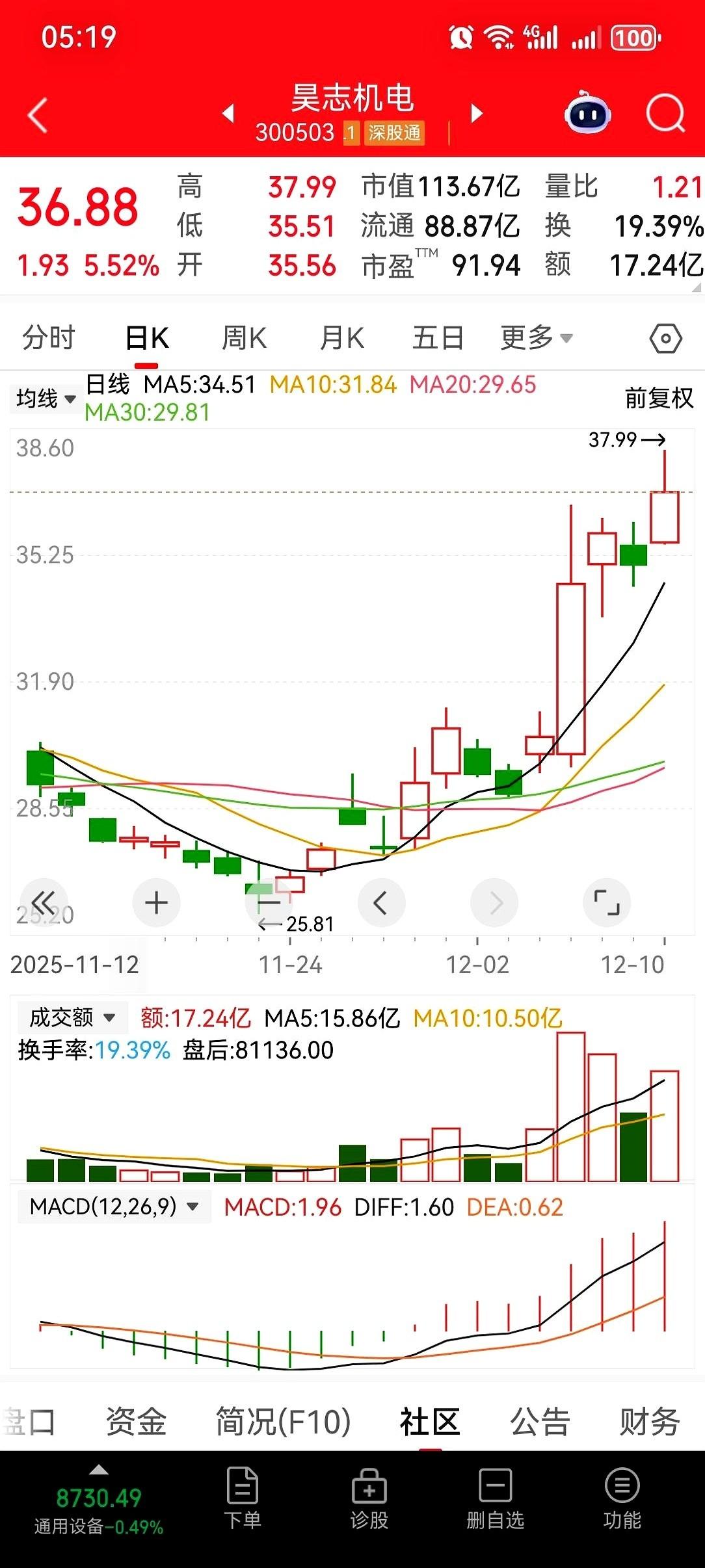
Task: Switch candlestick view by tapping 日K
Action: click(x=146, y=337)
